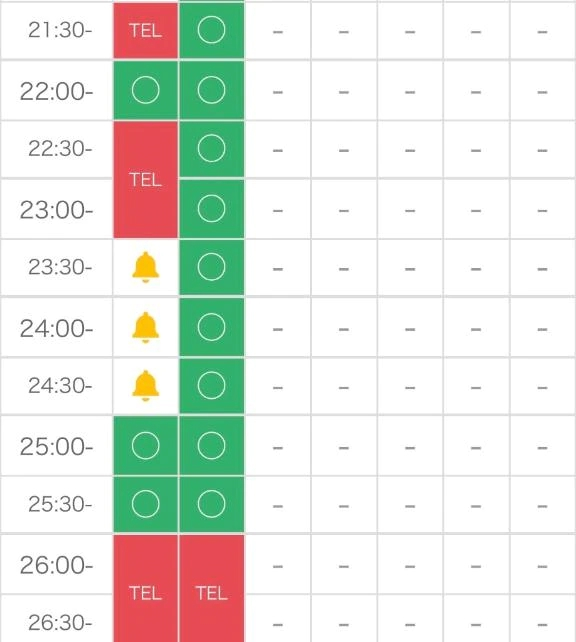The width and height of the screenshot is (576, 642).
Task: Choose the 24:00 open slot in second column
Action: point(212,327)
